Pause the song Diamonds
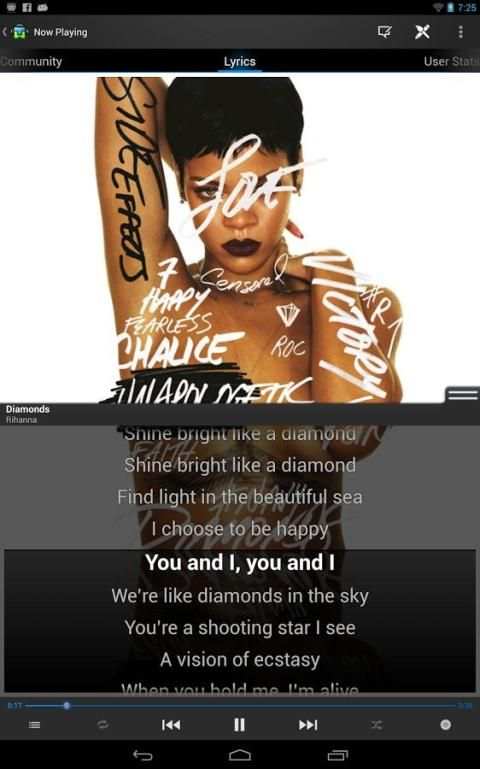The image size is (480, 769). [239, 725]
